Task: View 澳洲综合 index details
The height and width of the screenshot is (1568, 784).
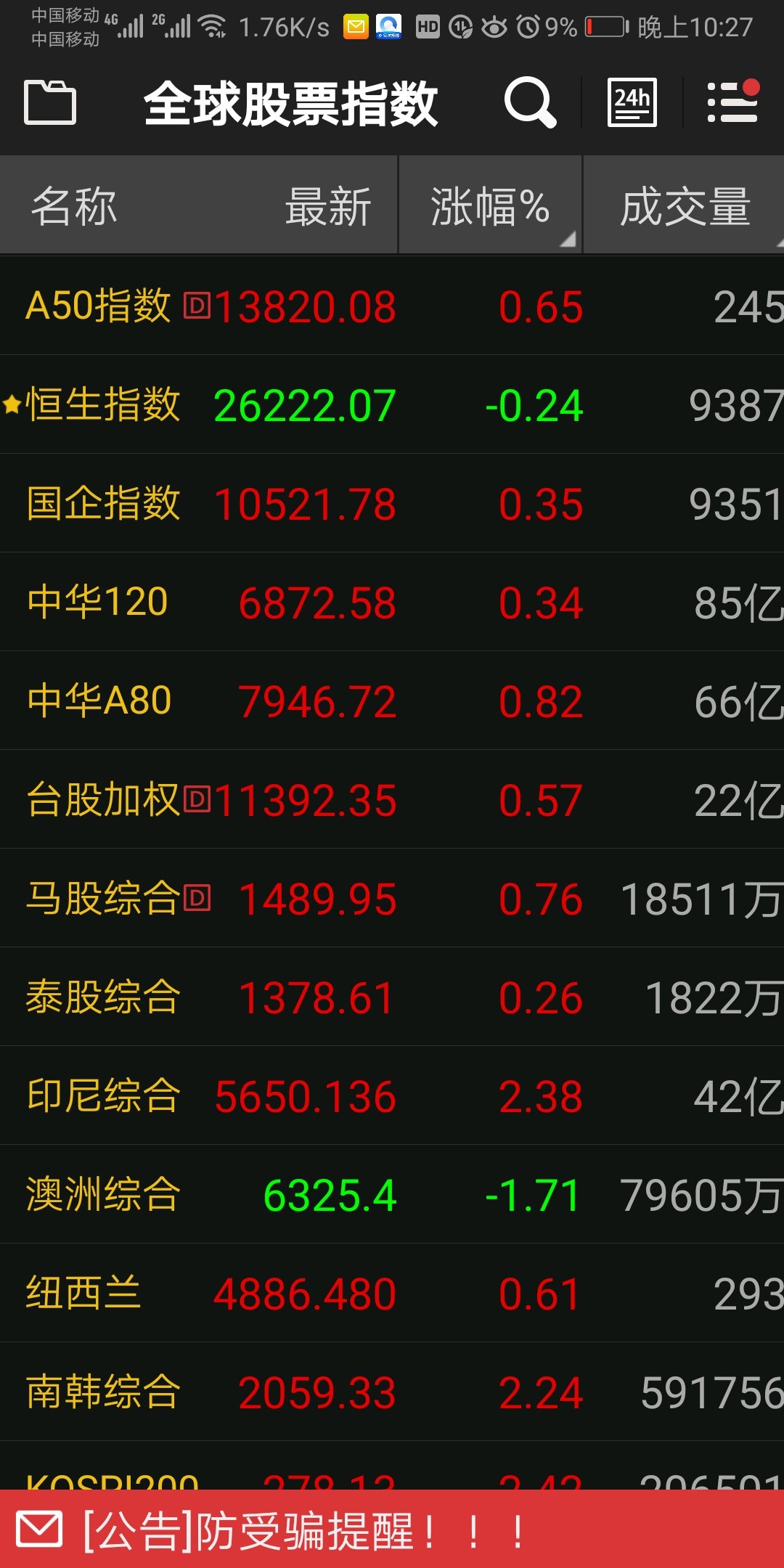Action: click(x=392, y=1194)
